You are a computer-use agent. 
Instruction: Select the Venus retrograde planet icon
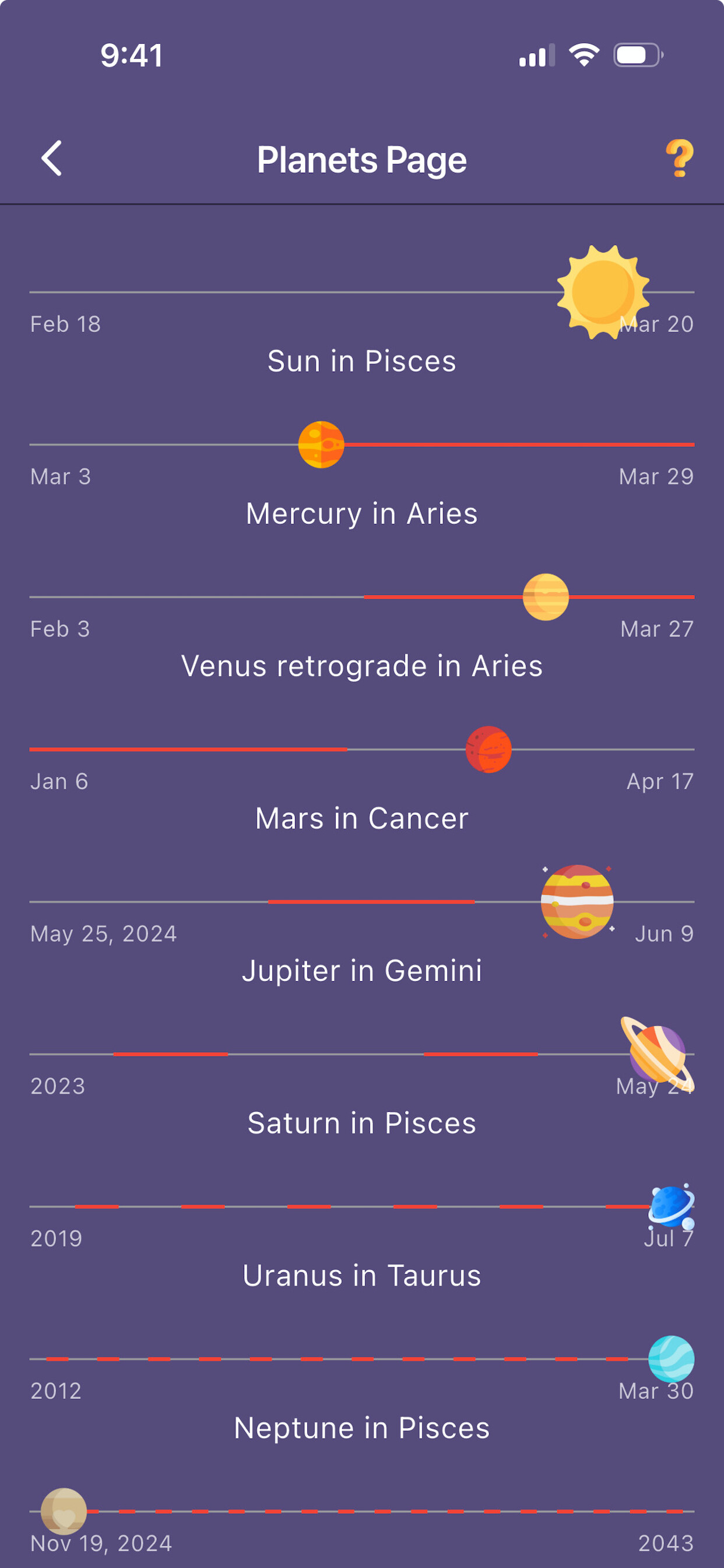[546, 597]
